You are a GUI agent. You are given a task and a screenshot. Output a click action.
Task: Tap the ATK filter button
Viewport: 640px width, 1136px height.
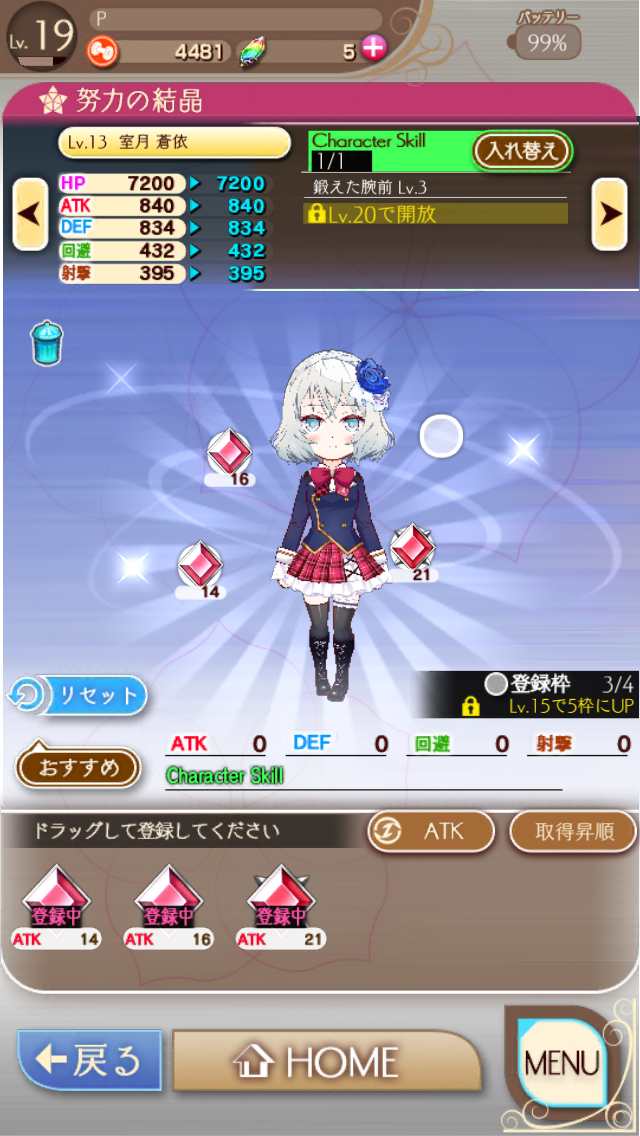click(x=430, y=832)
